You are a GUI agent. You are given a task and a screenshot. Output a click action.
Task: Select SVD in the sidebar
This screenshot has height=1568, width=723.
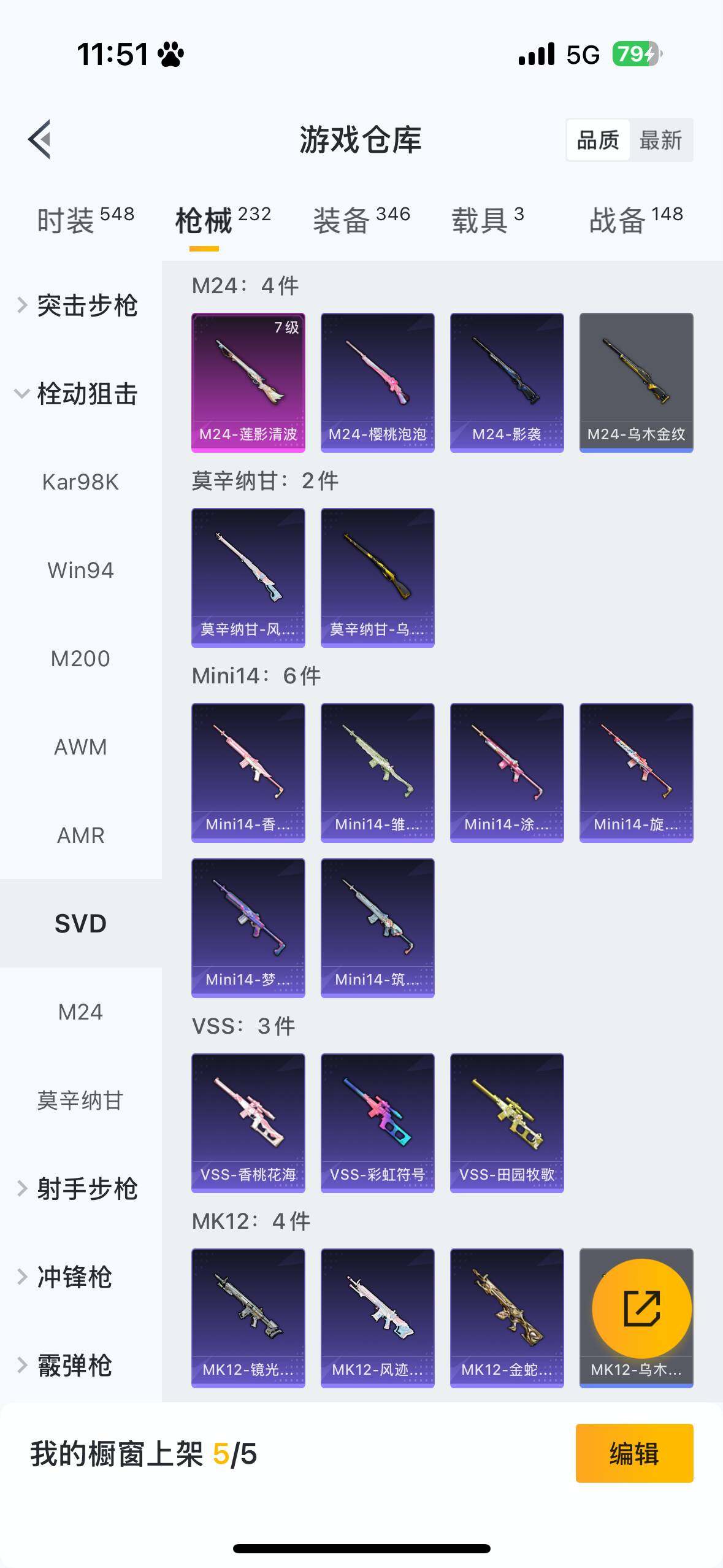click(80, 923)
